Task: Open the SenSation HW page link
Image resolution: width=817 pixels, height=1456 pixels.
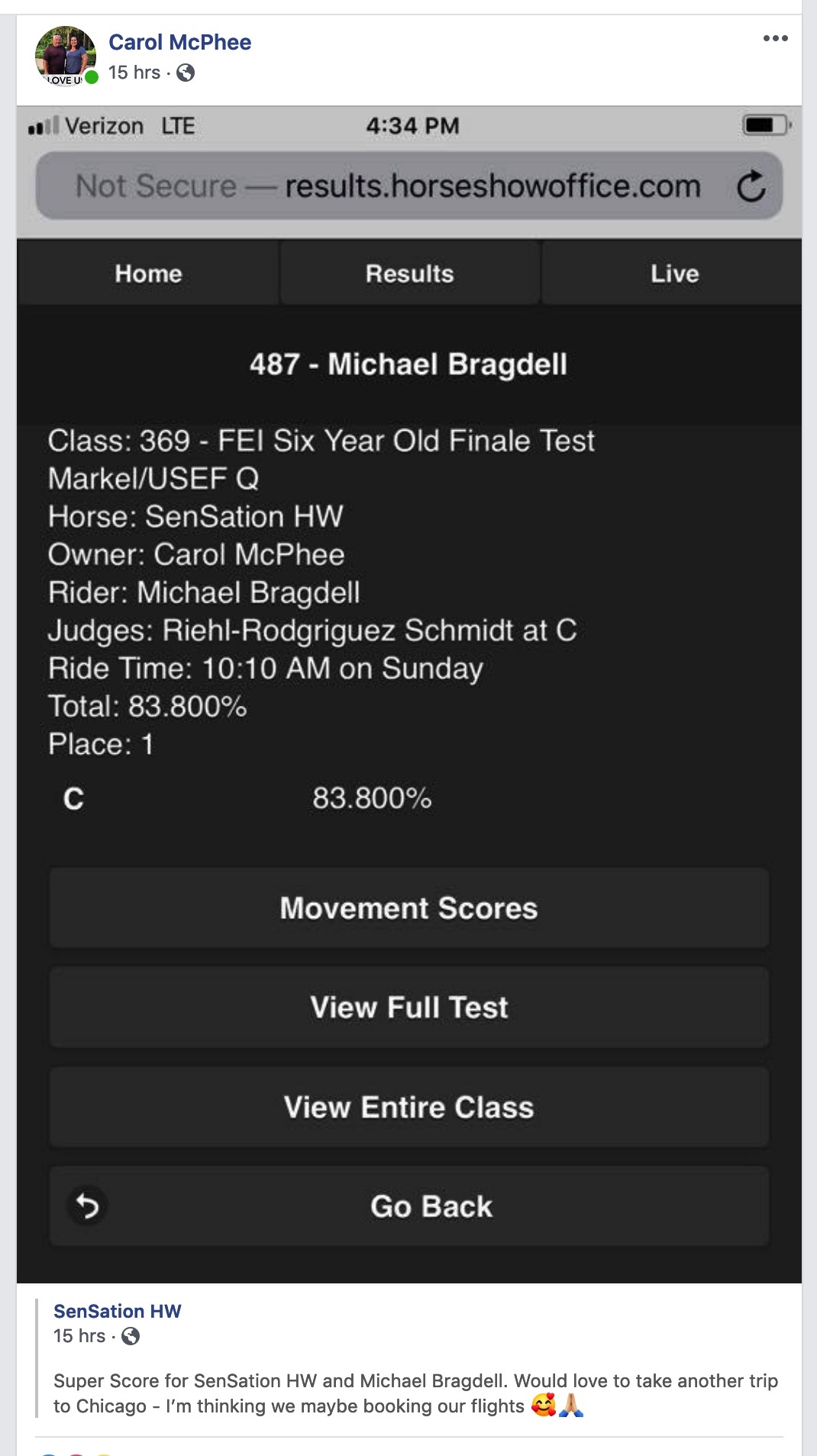Action: 117,1311
